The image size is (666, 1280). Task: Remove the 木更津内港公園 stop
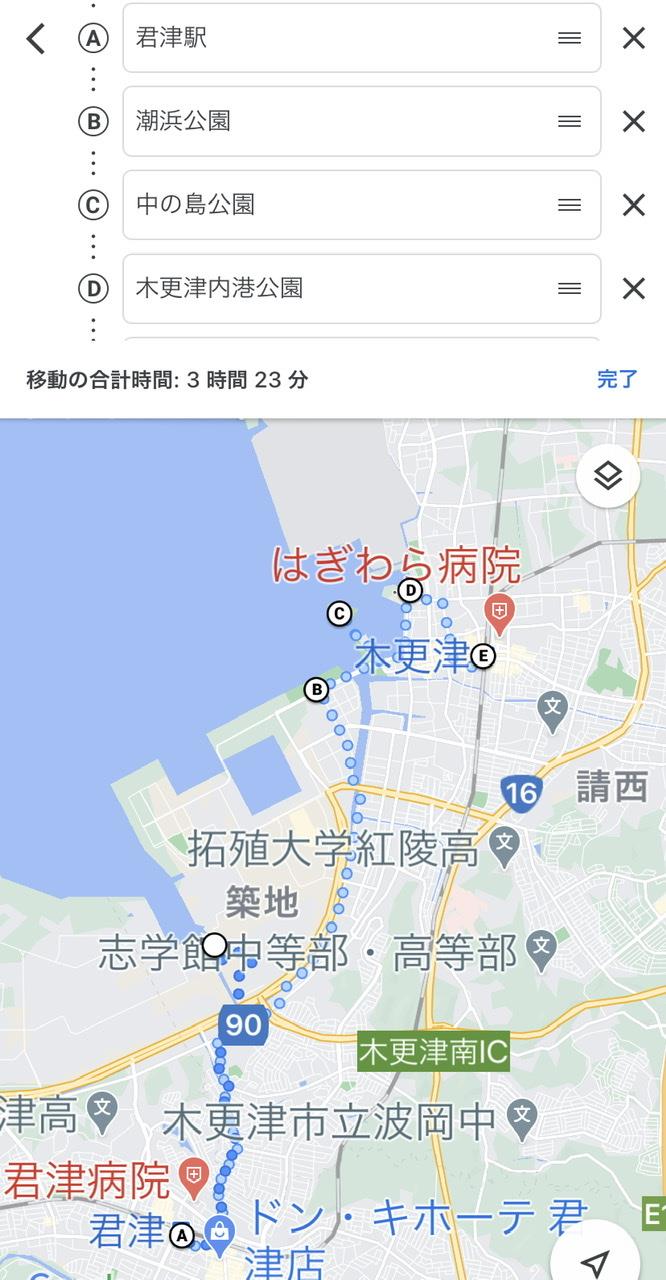(634, 289)
